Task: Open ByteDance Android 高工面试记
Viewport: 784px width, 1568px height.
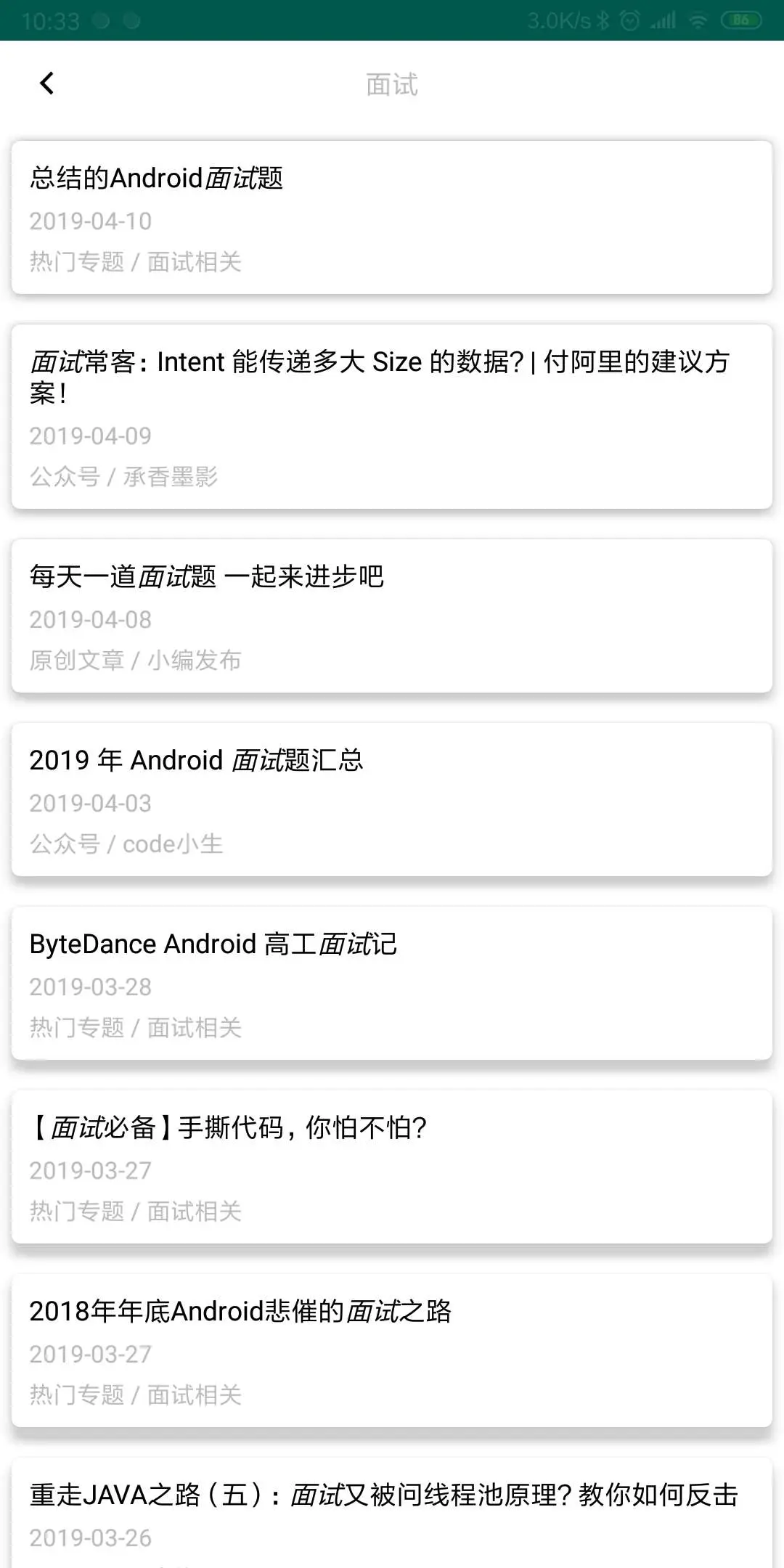Action: pyautogui.click(x=392, y=983)
